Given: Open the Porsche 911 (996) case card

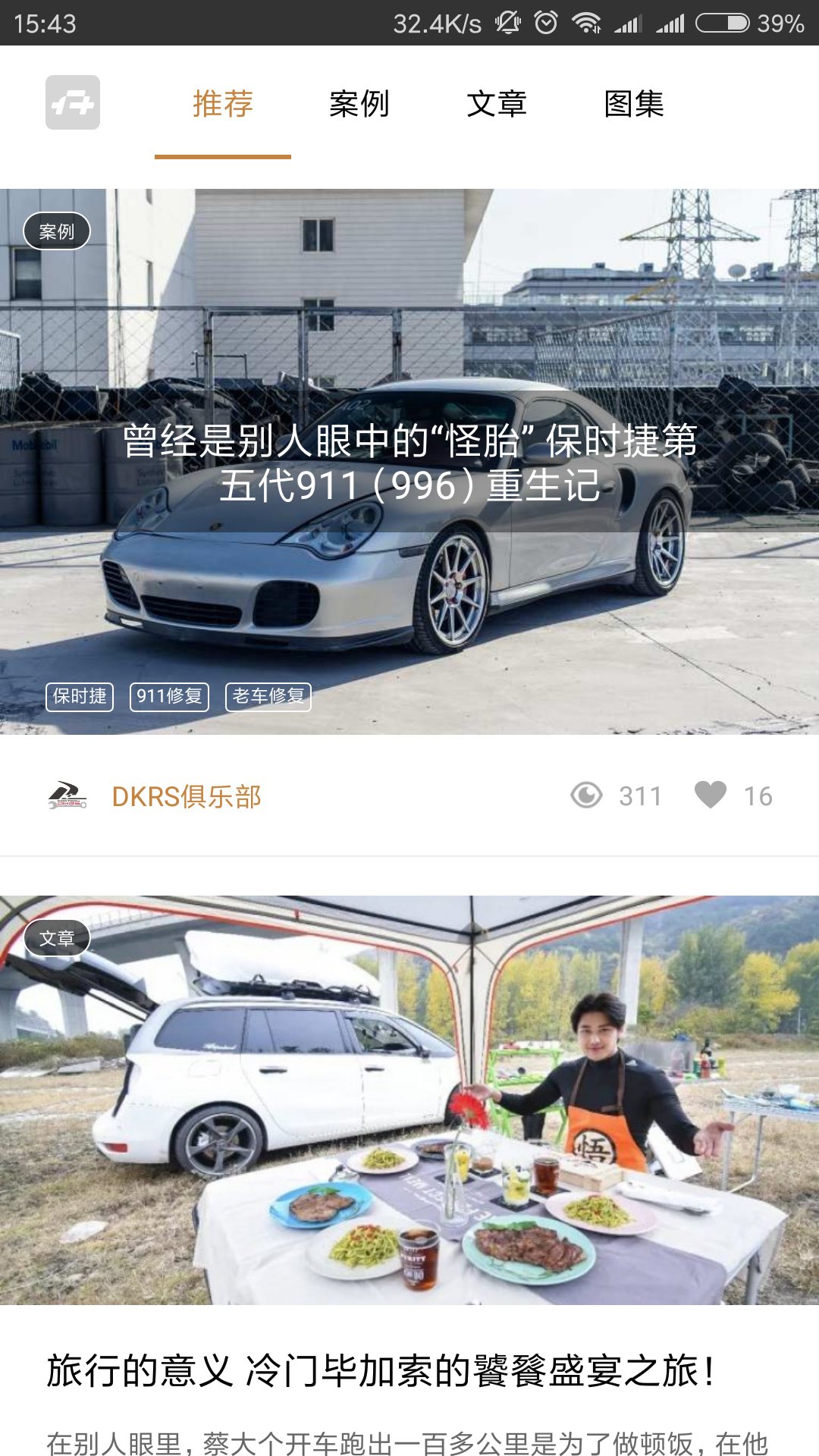Looking at the screenshot, I should (409, 463).
